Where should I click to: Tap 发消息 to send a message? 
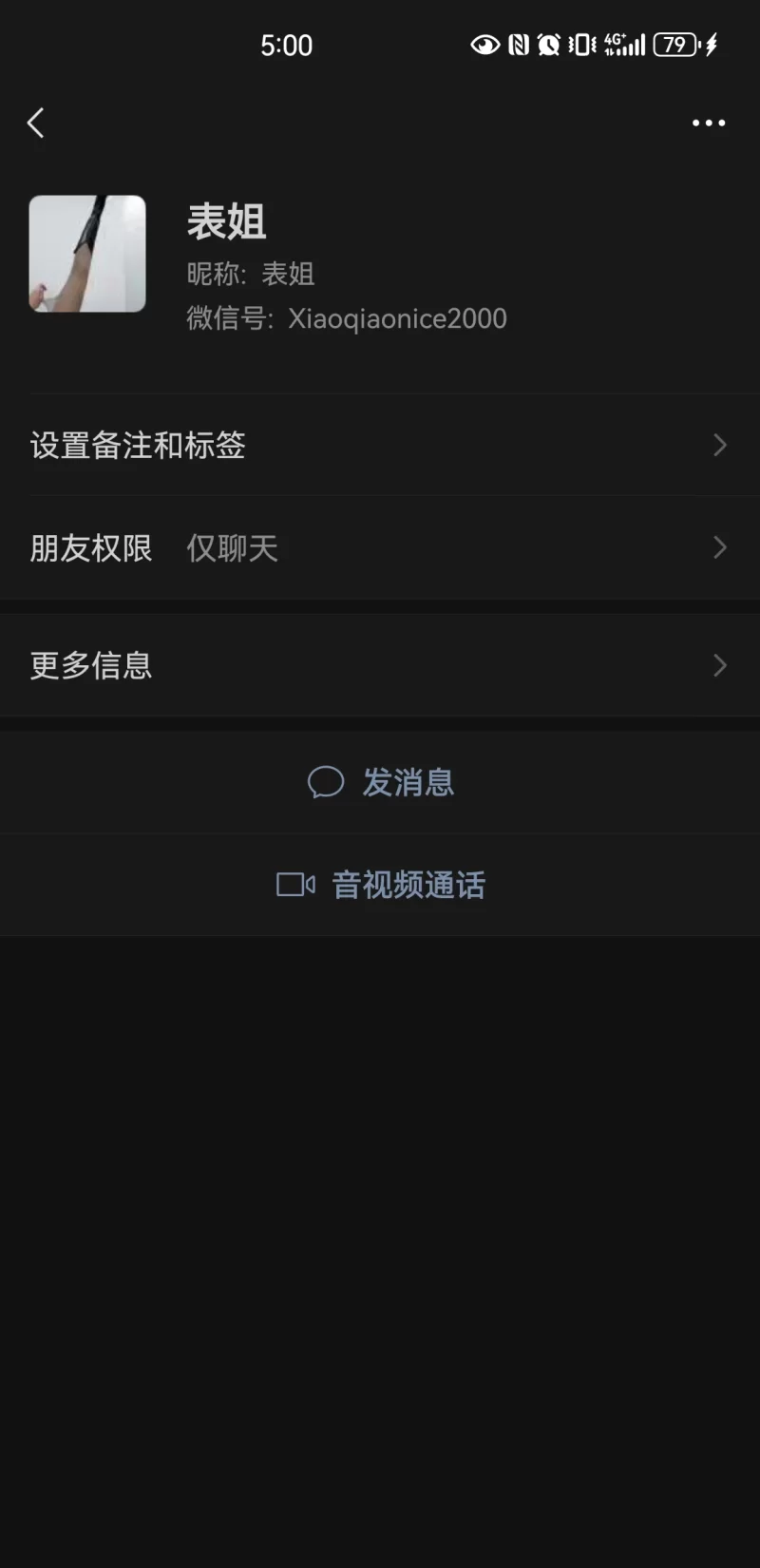click(380, 782)
